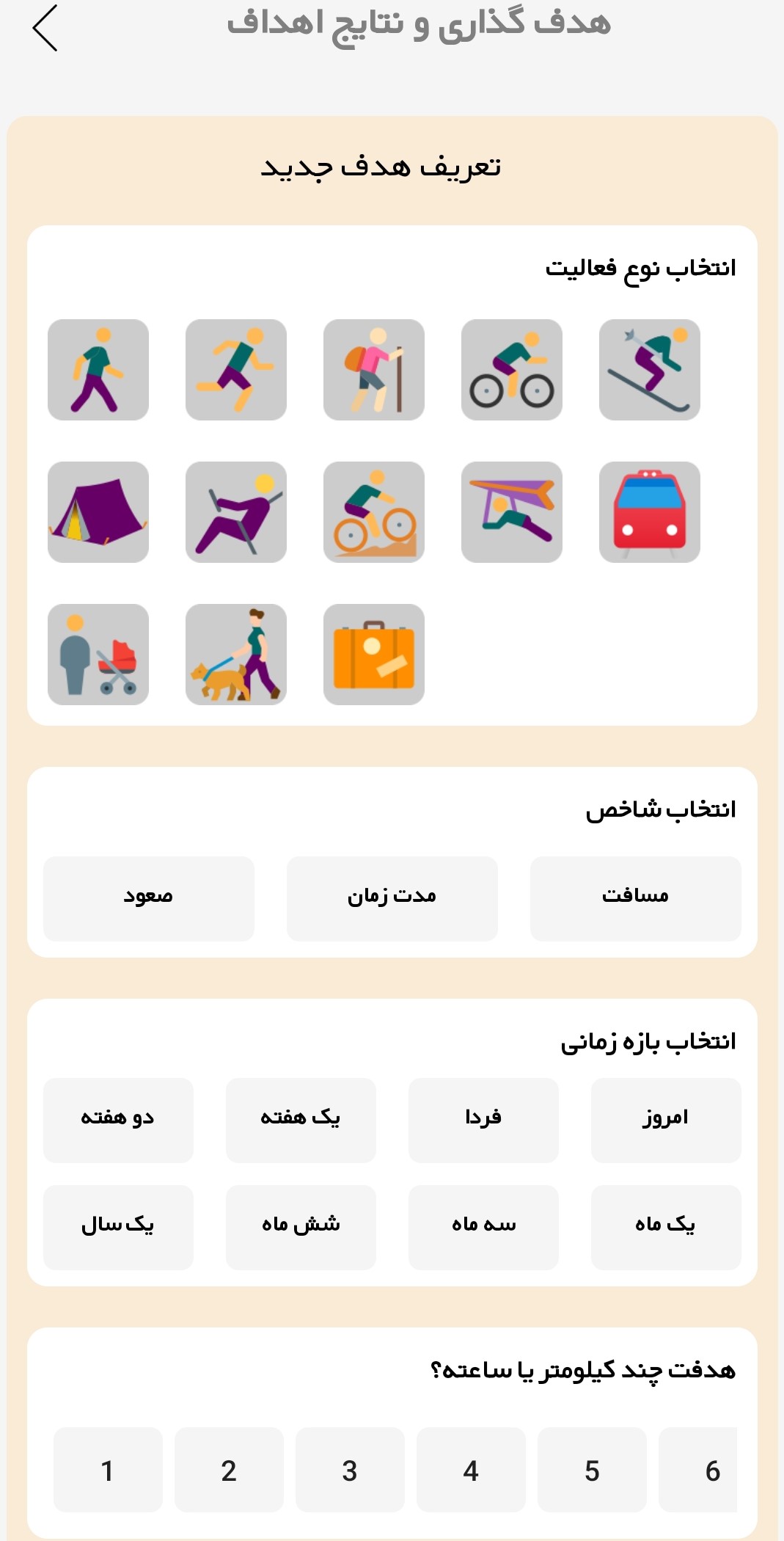Viewport: 784px width, 1541px height.
Task: Select the road cycling activity
Action: point(512,370)
